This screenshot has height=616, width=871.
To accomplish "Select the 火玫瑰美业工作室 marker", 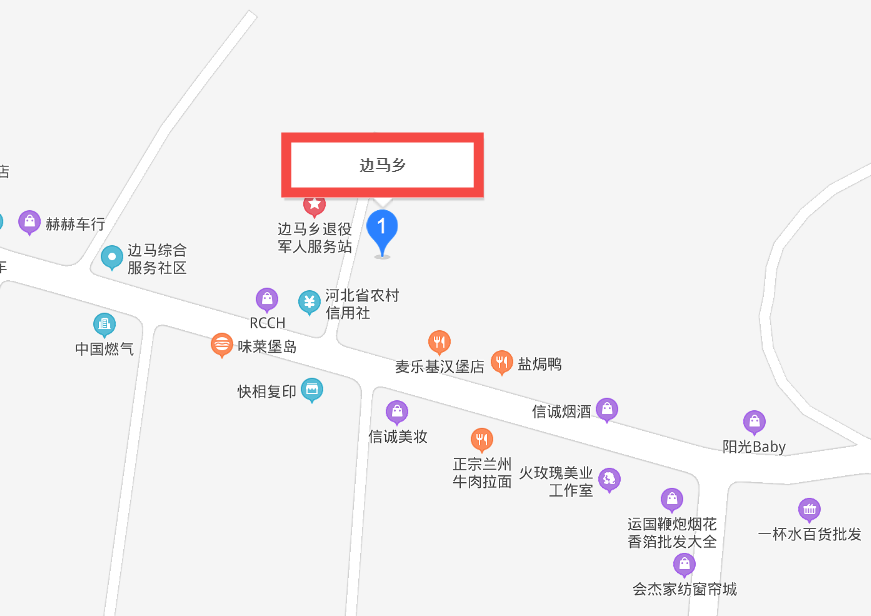I will tap(609, 481).
